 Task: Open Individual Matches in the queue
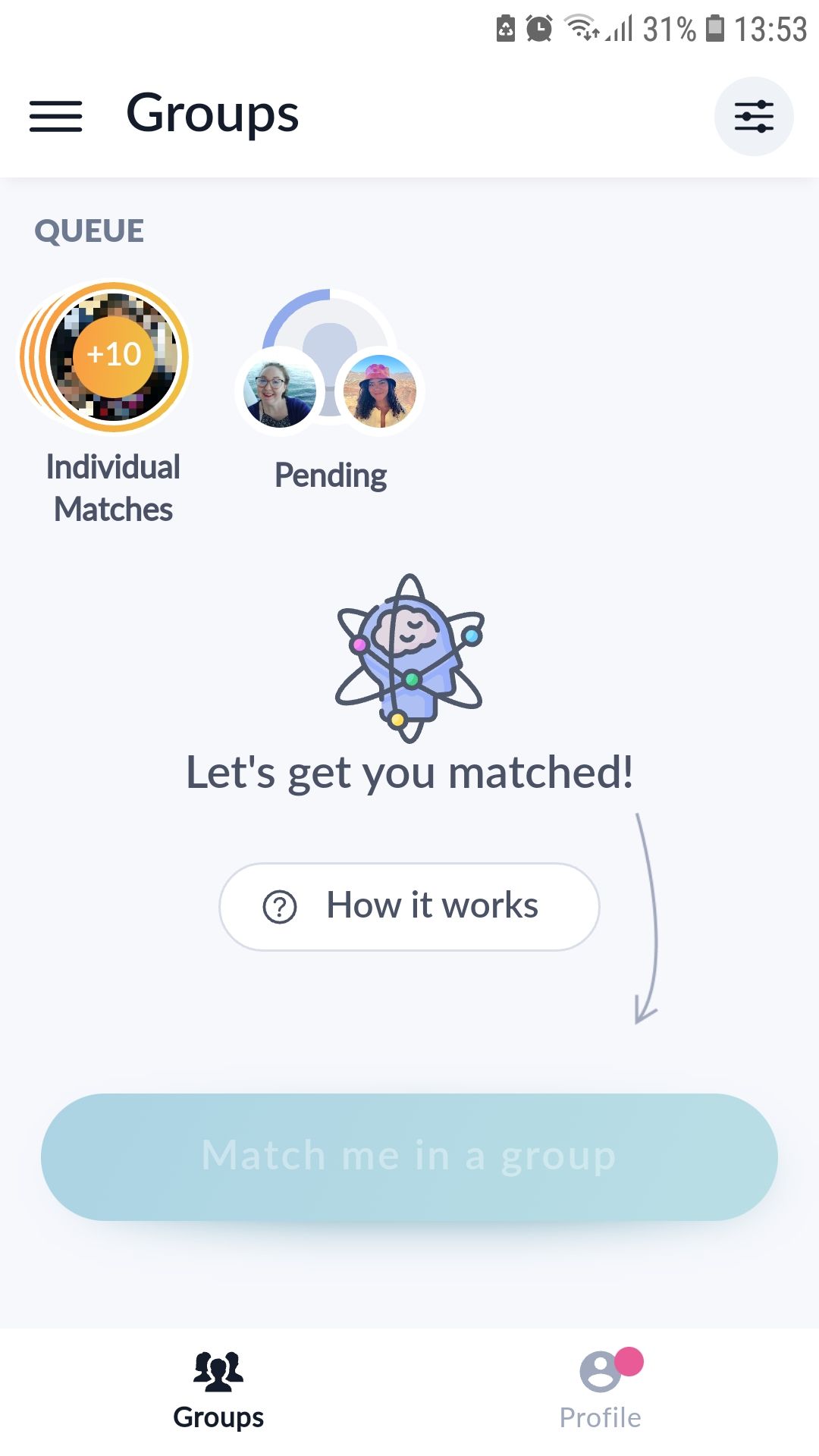coord(112,358)
